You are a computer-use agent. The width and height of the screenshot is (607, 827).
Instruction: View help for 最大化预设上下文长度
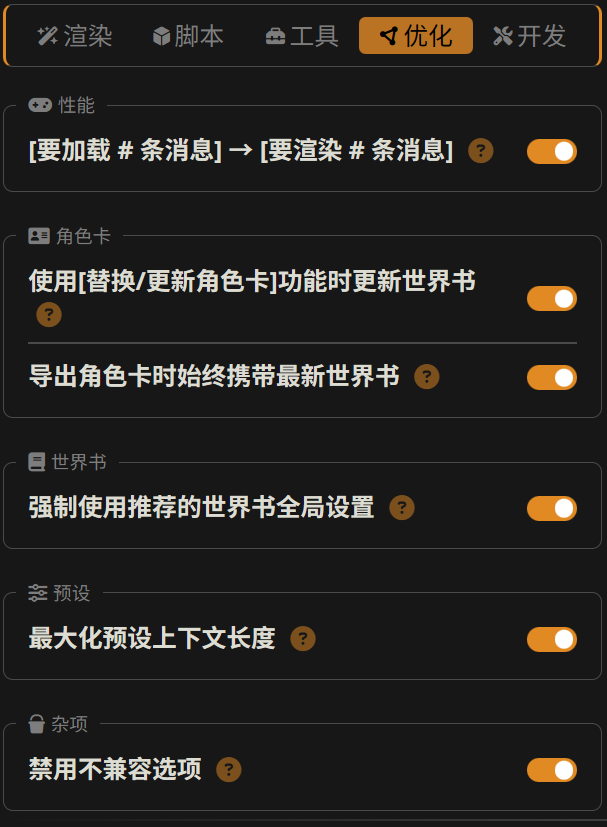coord(303,639)
